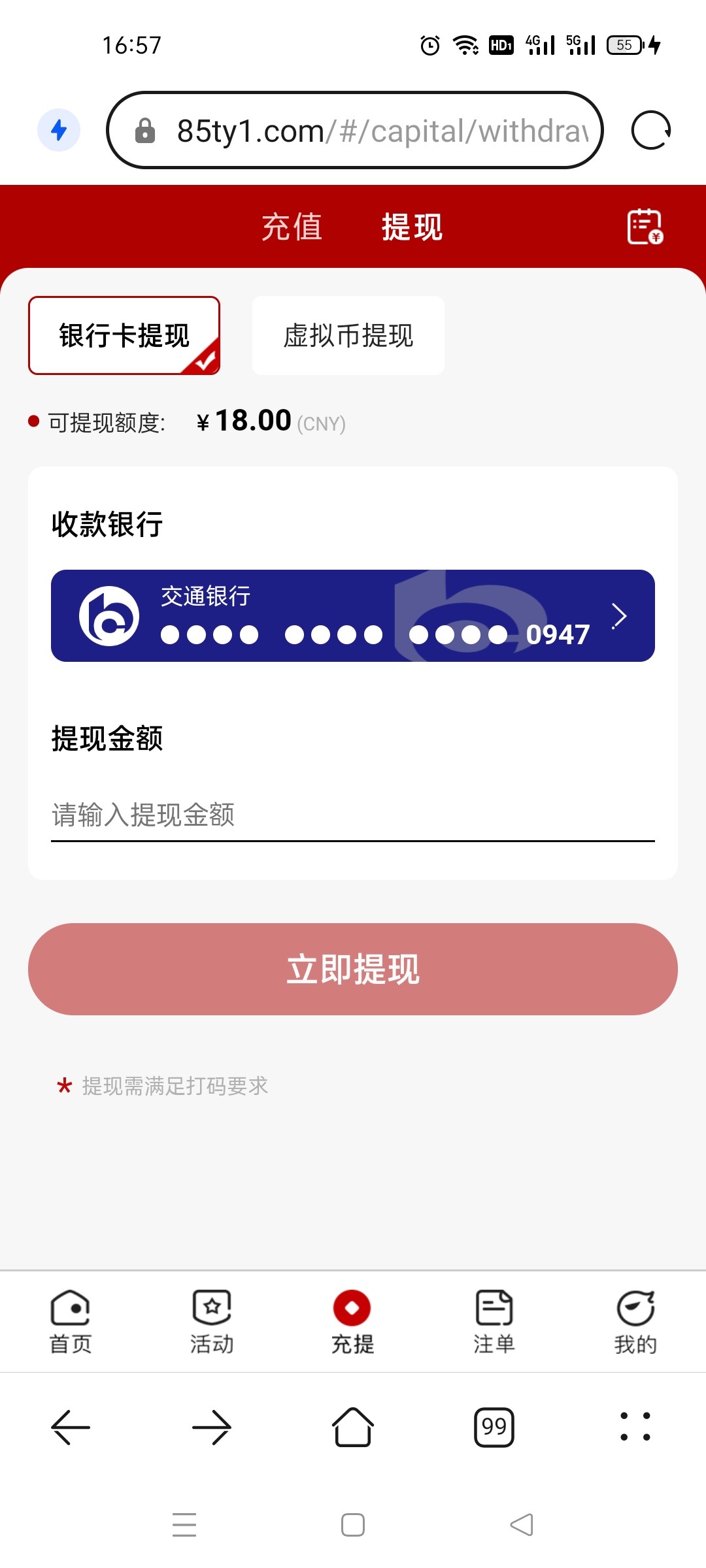
Task: Tap the browser URL address bar
Action: click(366, 131)
